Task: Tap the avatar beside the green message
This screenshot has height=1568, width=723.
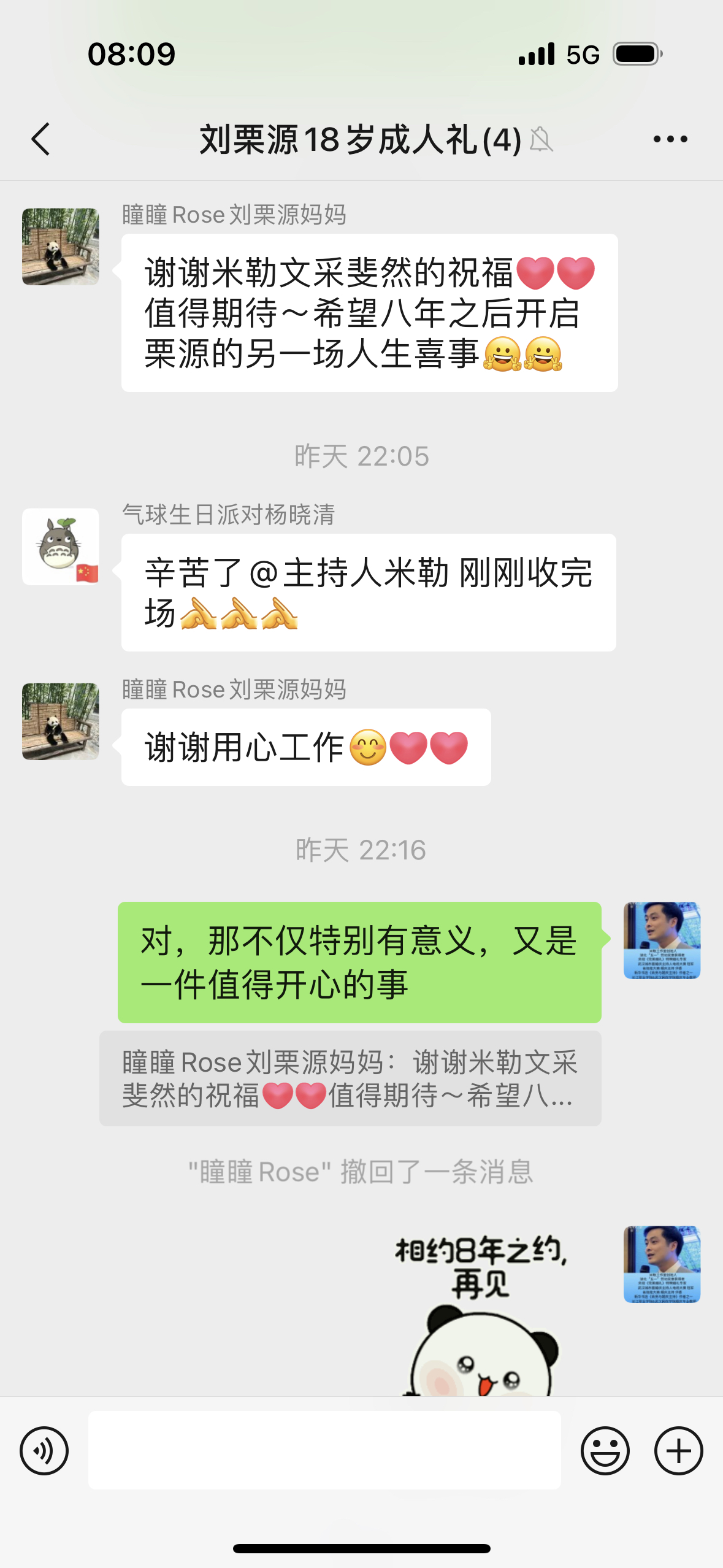Action: pyautogui.click(x=662, y=940)
